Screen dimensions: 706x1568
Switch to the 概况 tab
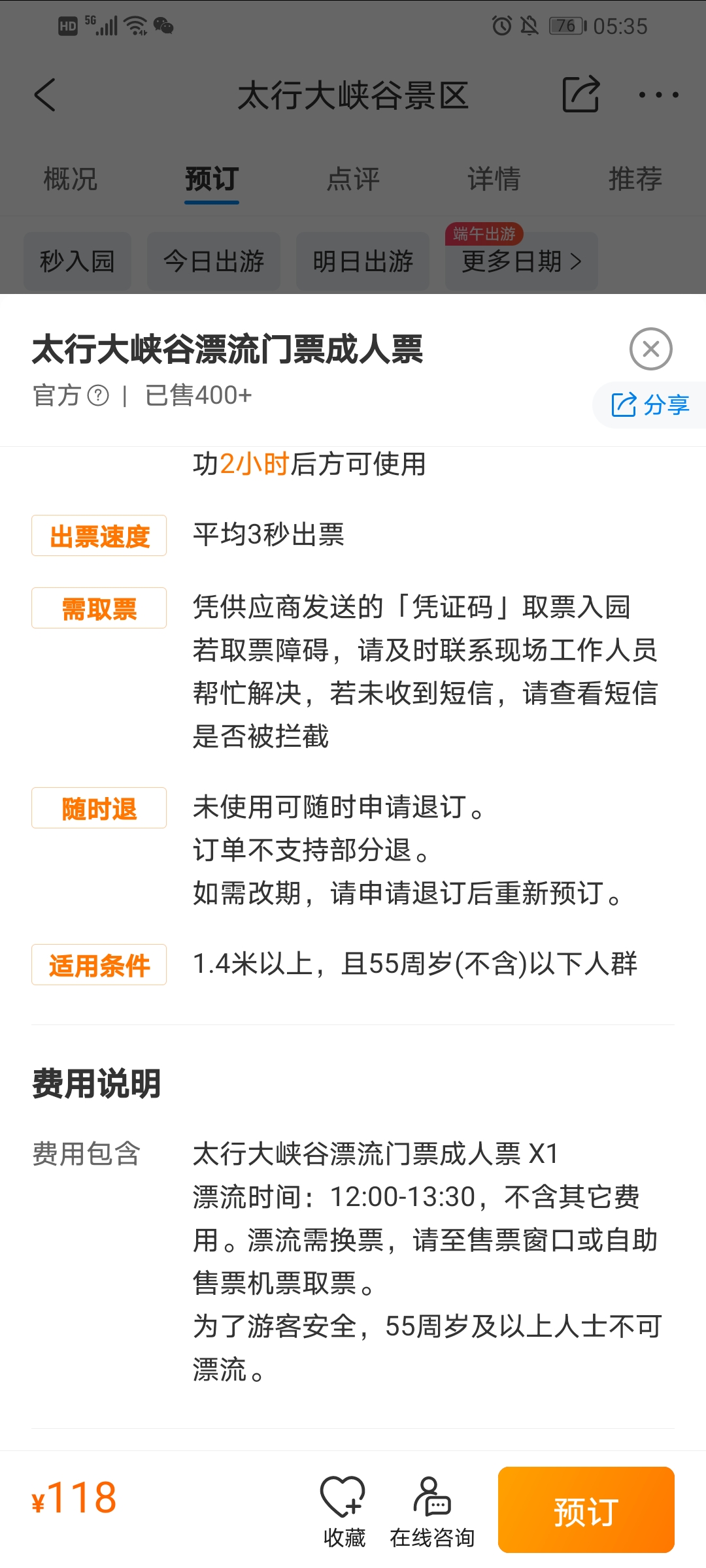point(70,179)
